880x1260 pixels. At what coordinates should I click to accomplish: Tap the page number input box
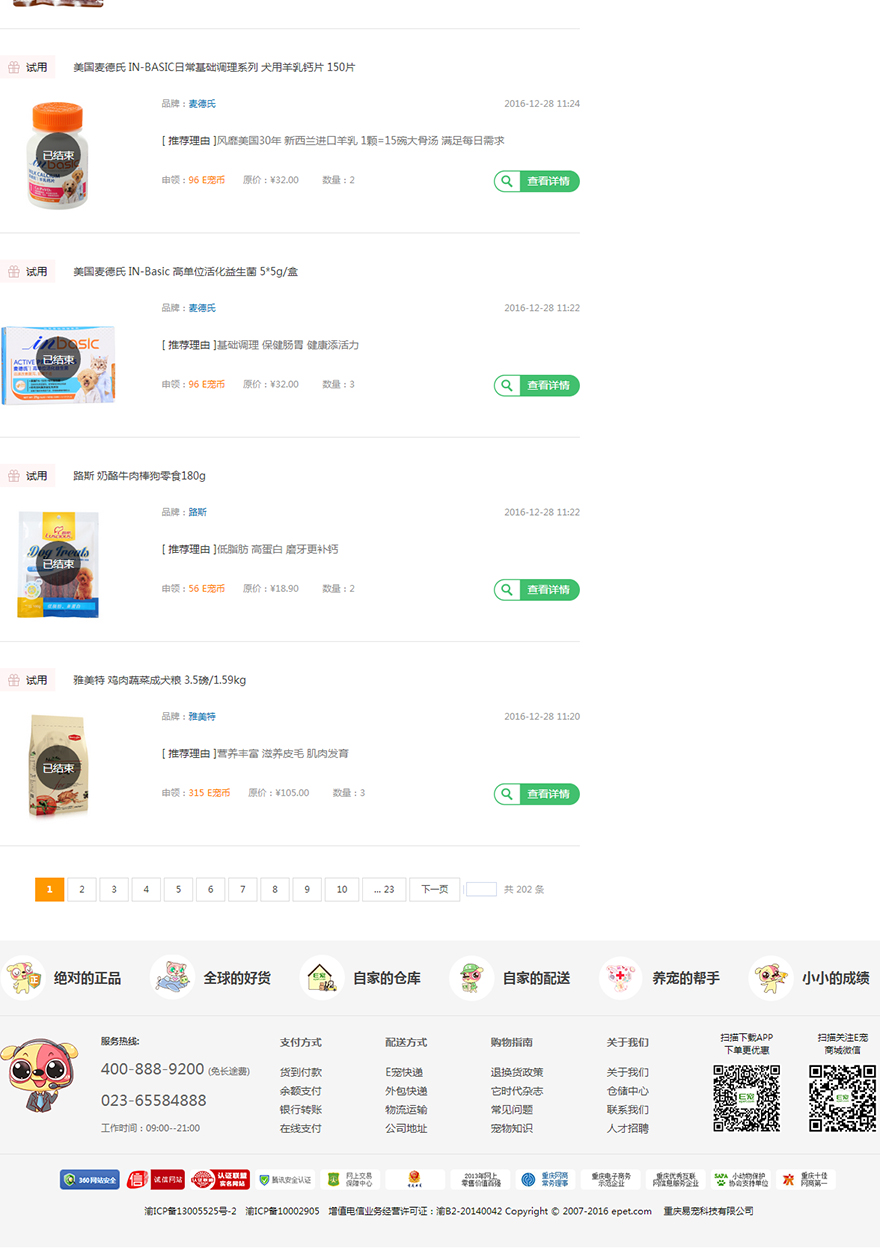pos(481,889)
